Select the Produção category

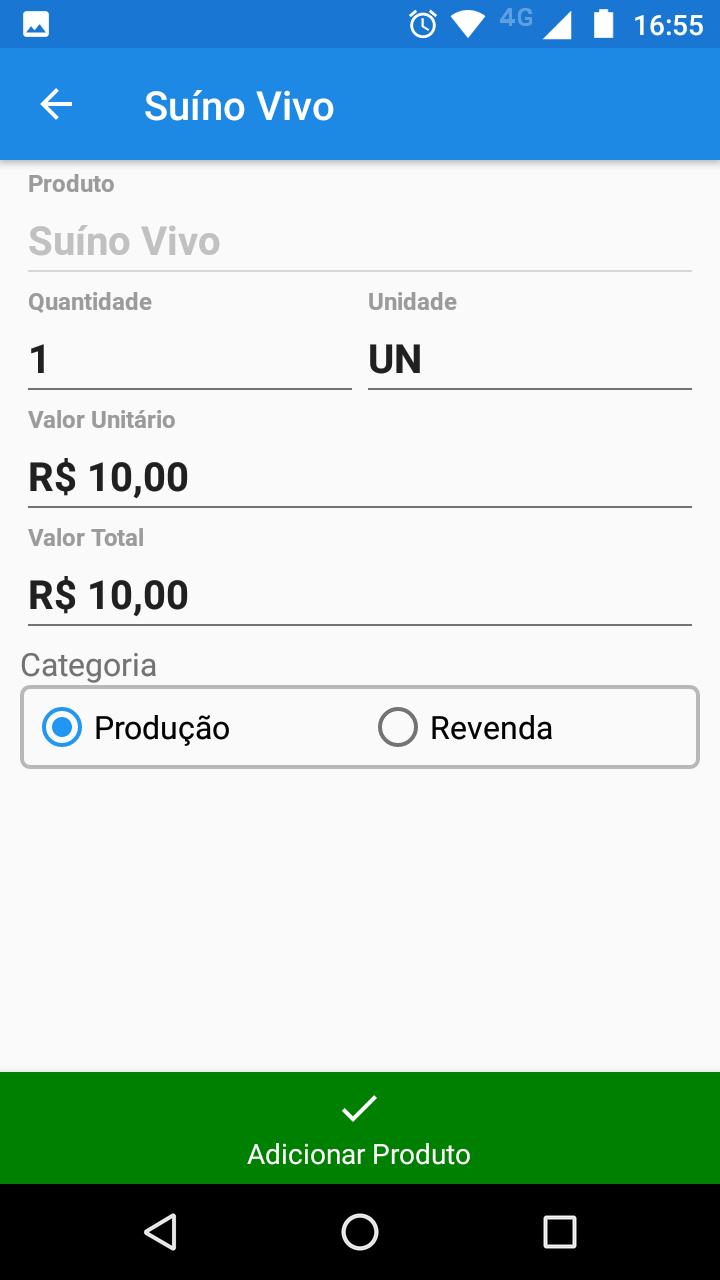[x=63, y=728]
